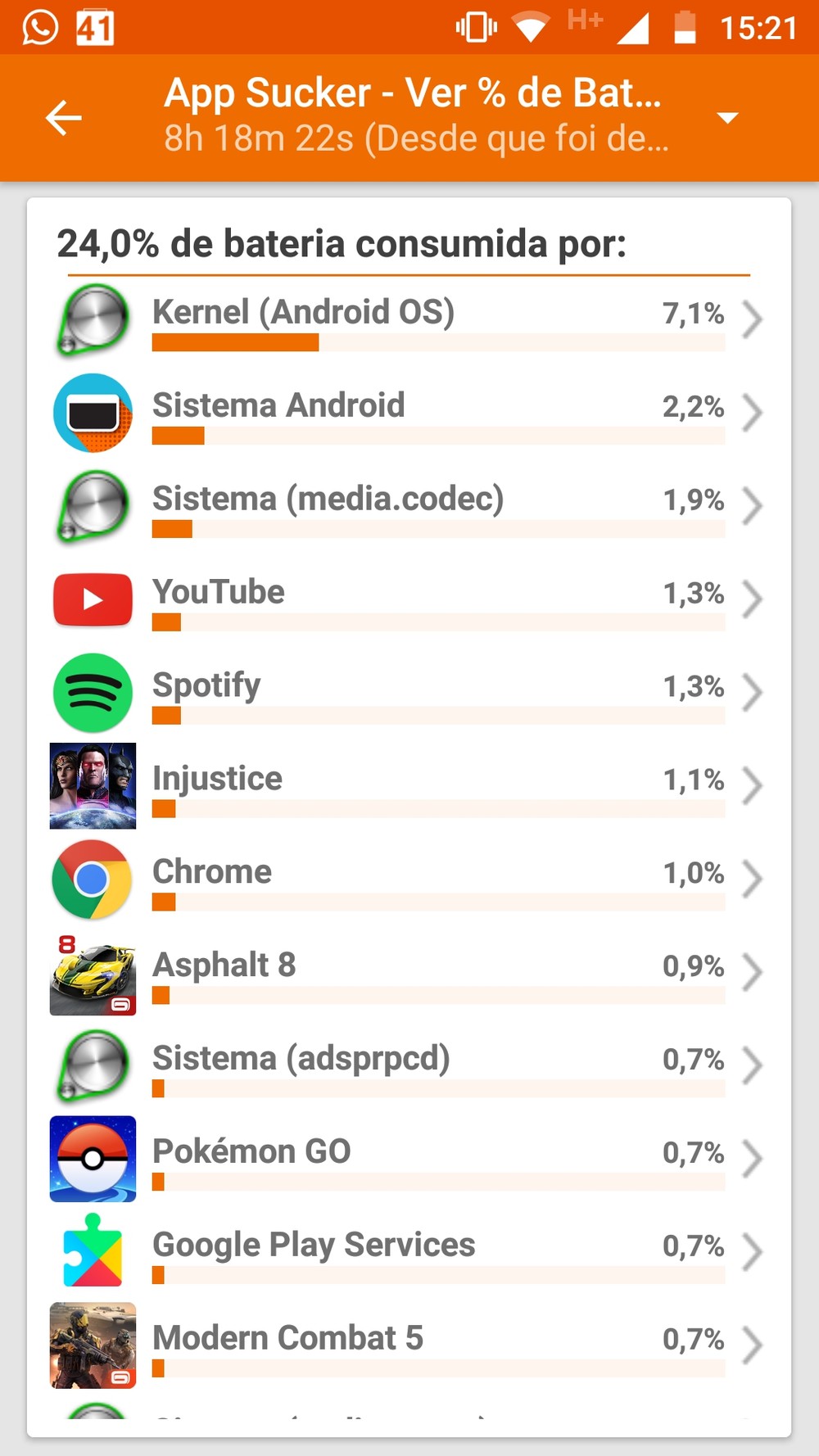Viewport: 819px width, 1456px height.
Task: Select the Google Play Services row
Action: point(409,1253)
